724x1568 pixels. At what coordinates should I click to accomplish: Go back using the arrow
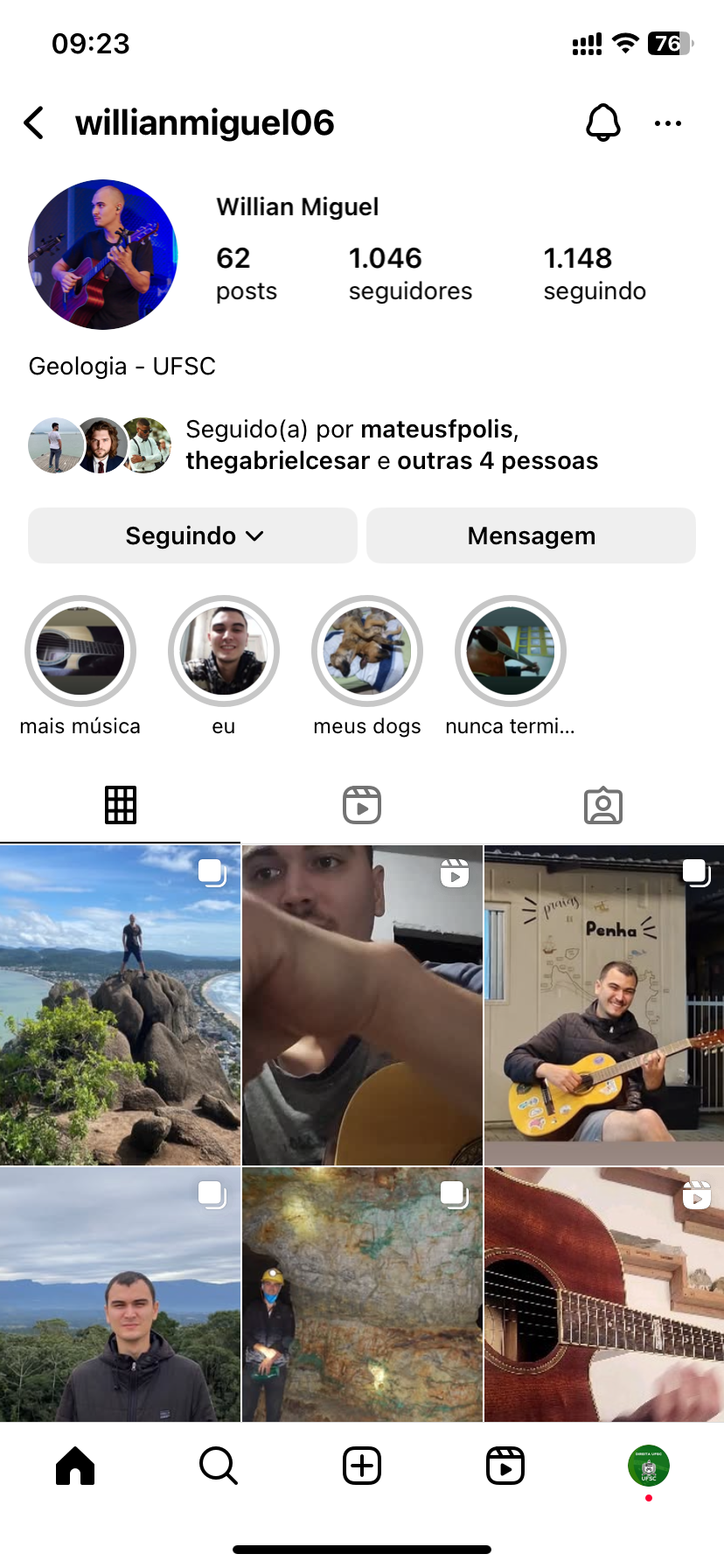click(34, 123)
